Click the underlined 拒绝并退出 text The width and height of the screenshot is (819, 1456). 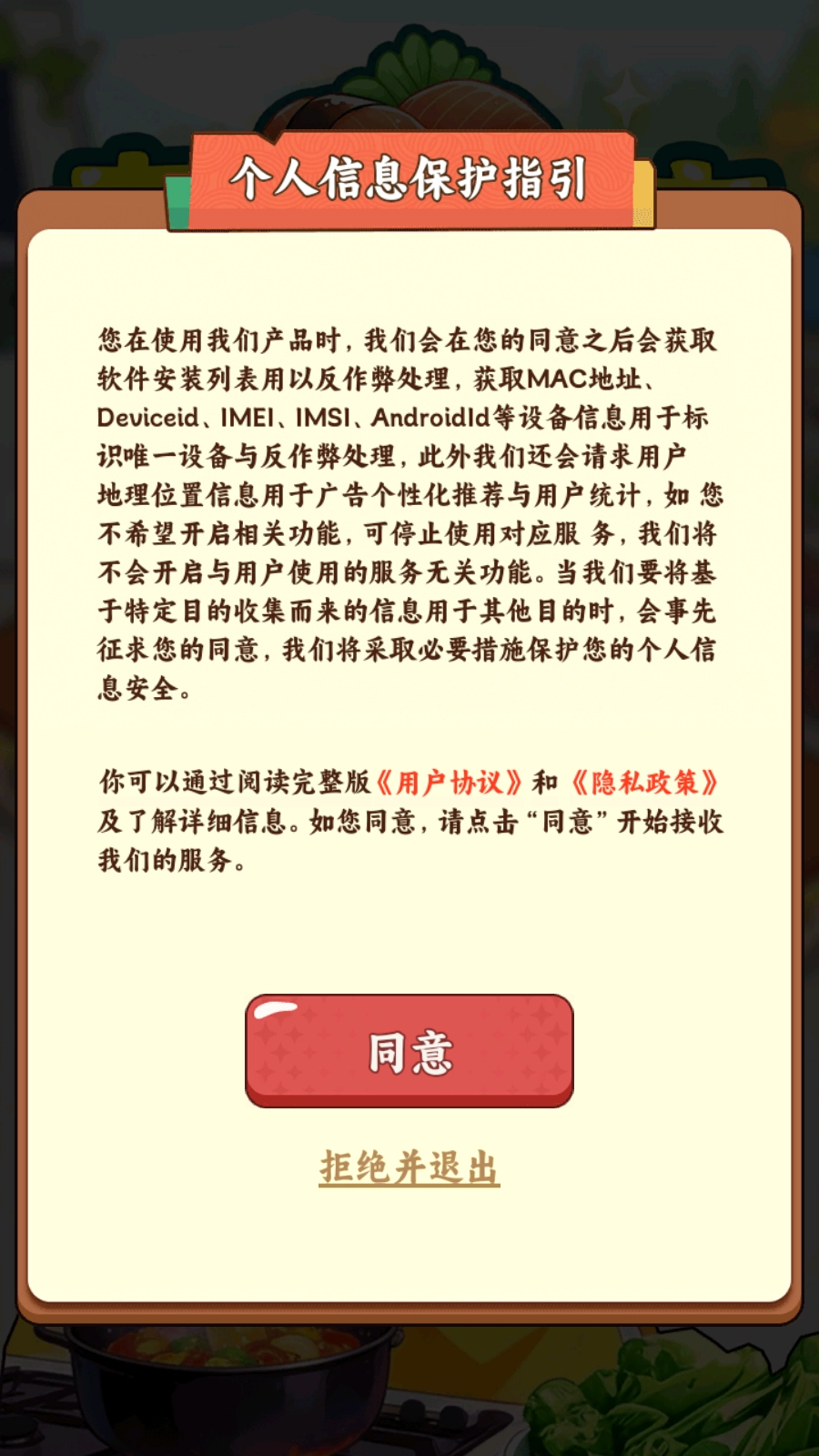[409, 1165]
